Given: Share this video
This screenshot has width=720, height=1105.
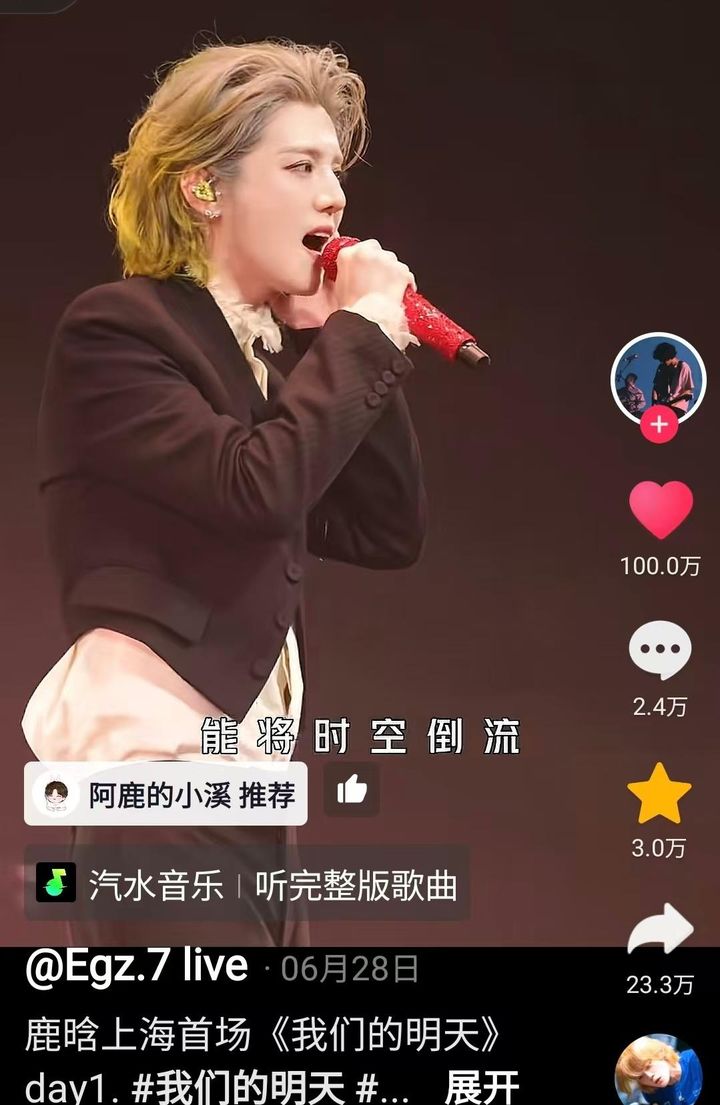Looking at the screenshot, I should coord(660,931).
